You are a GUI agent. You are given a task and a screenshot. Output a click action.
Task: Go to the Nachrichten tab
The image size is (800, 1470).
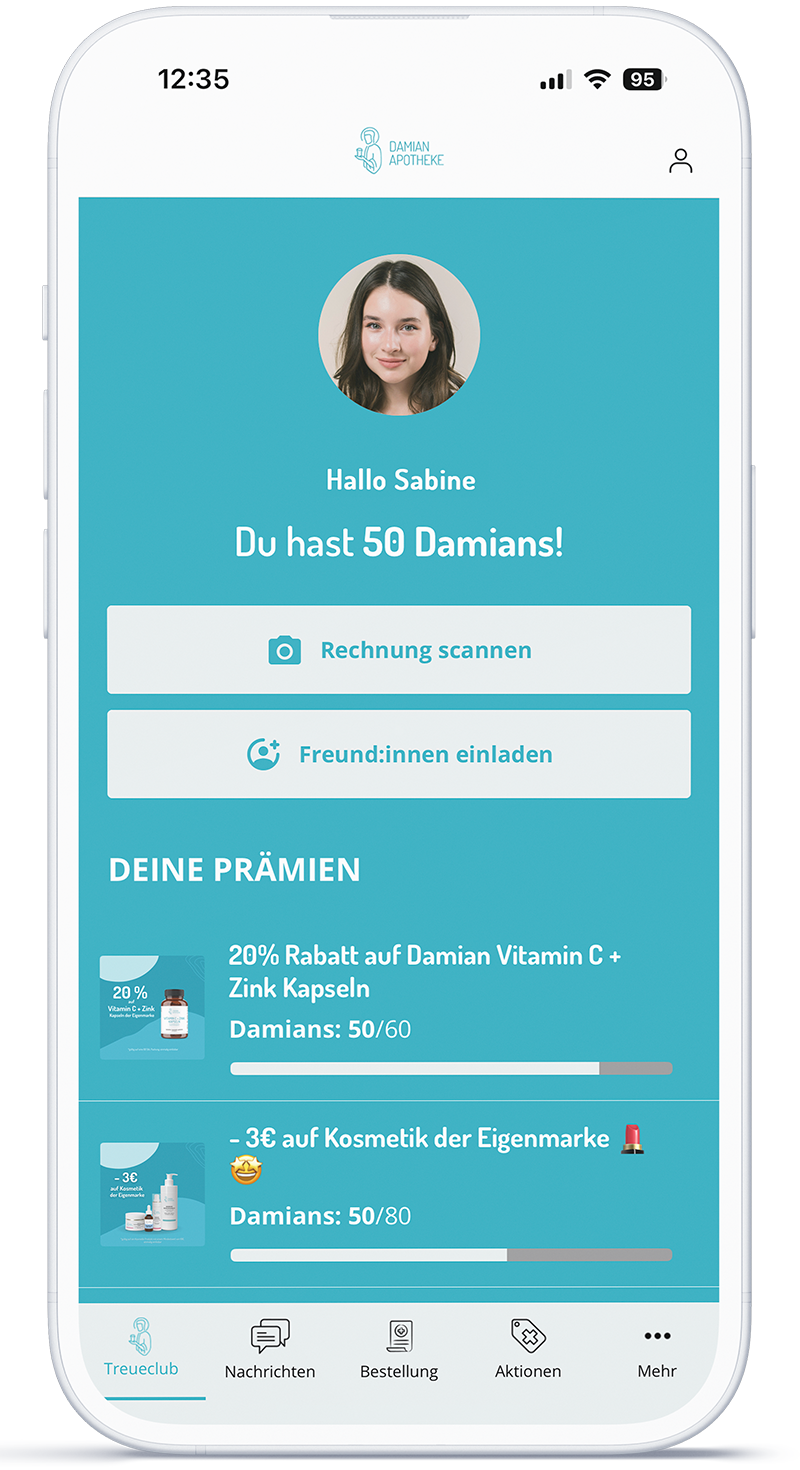[x=270, y=1350]
